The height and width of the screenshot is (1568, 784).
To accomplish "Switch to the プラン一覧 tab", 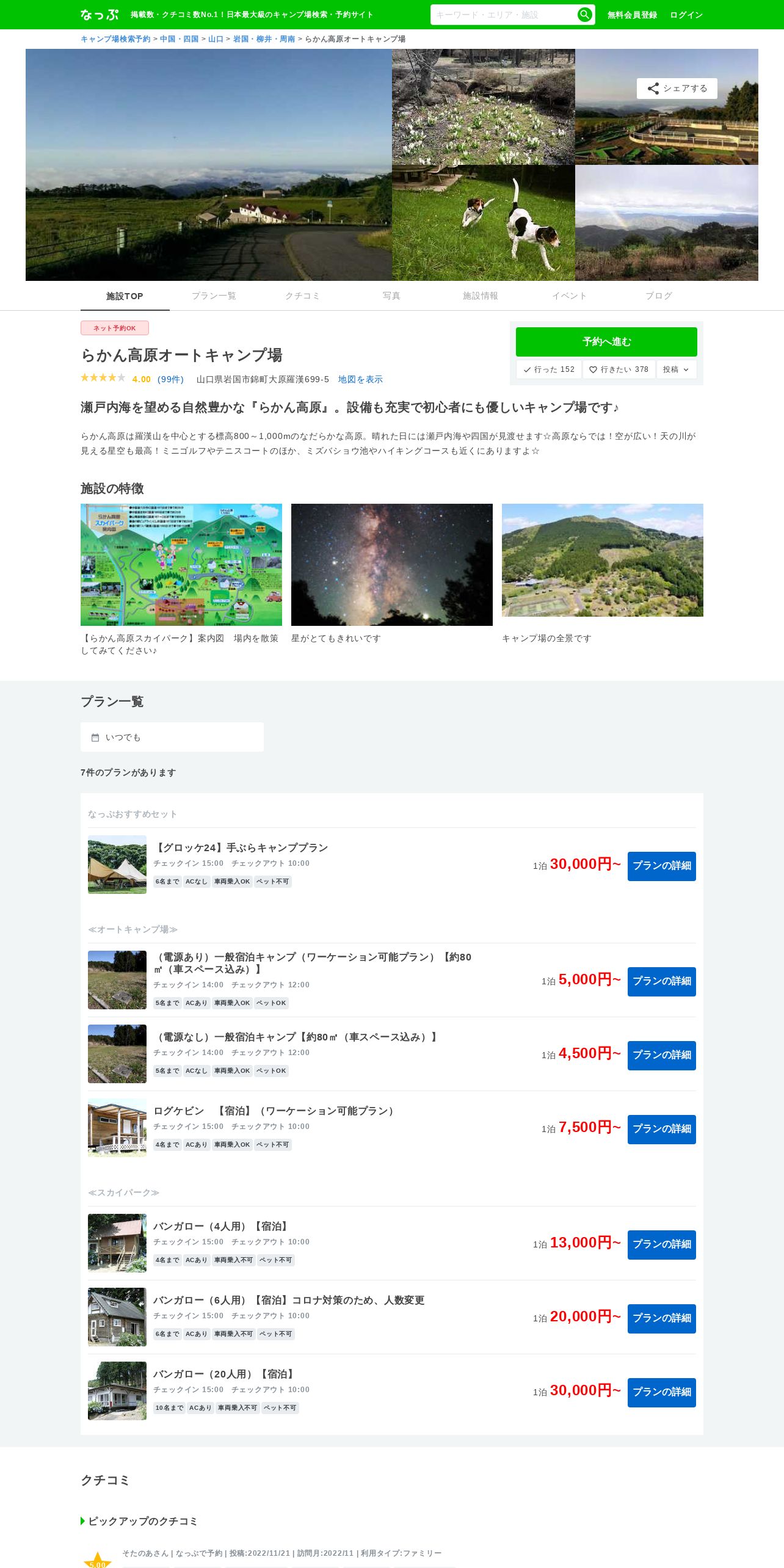I will pyautogui.click(x=214, y=296).
